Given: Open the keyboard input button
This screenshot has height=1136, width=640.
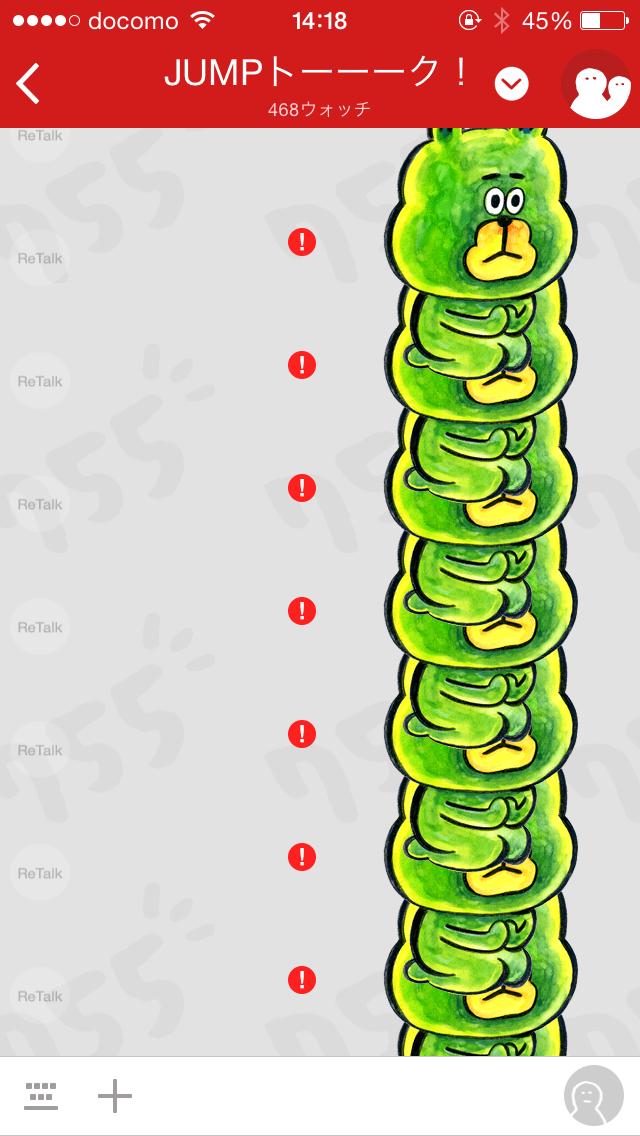Looking at the screenshot, I should [41, 1096].
